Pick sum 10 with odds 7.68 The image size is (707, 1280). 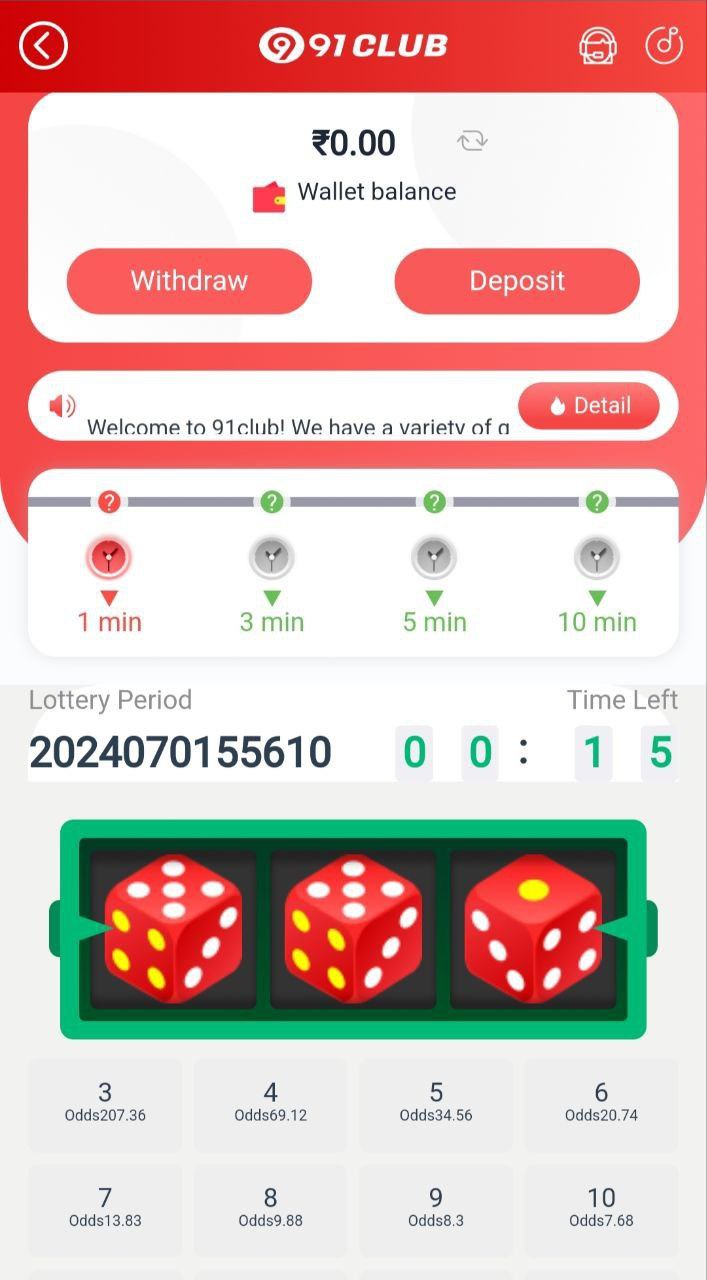point(601,1208)
